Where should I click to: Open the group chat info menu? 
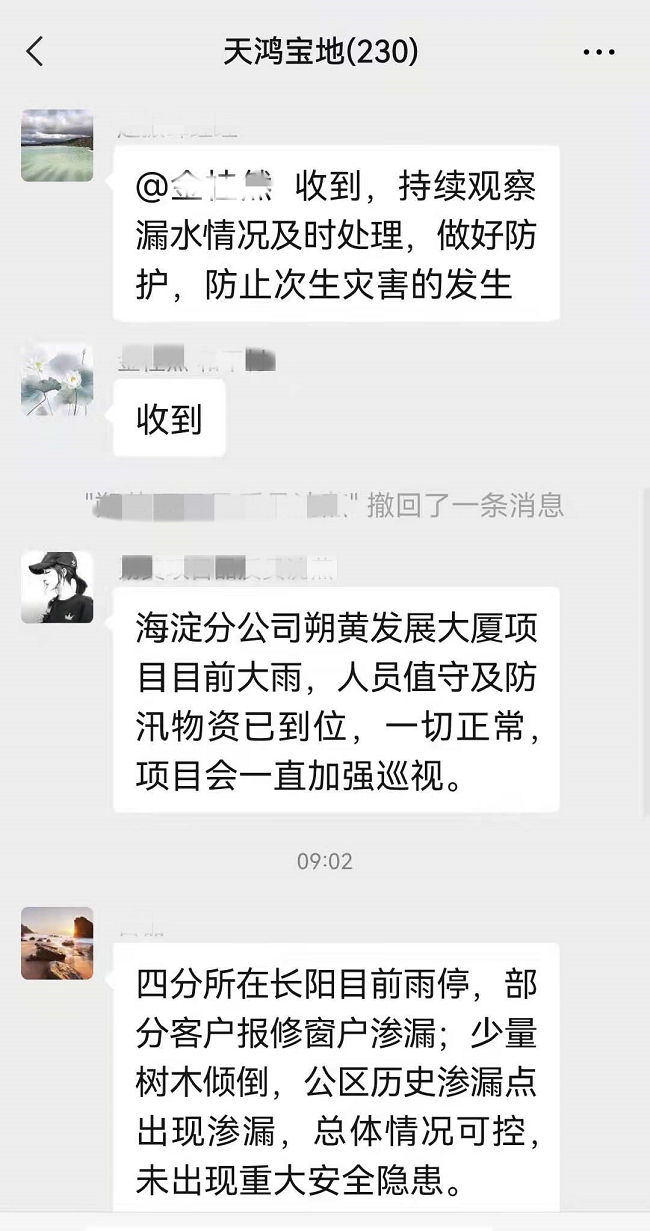[x=599, y=52]
